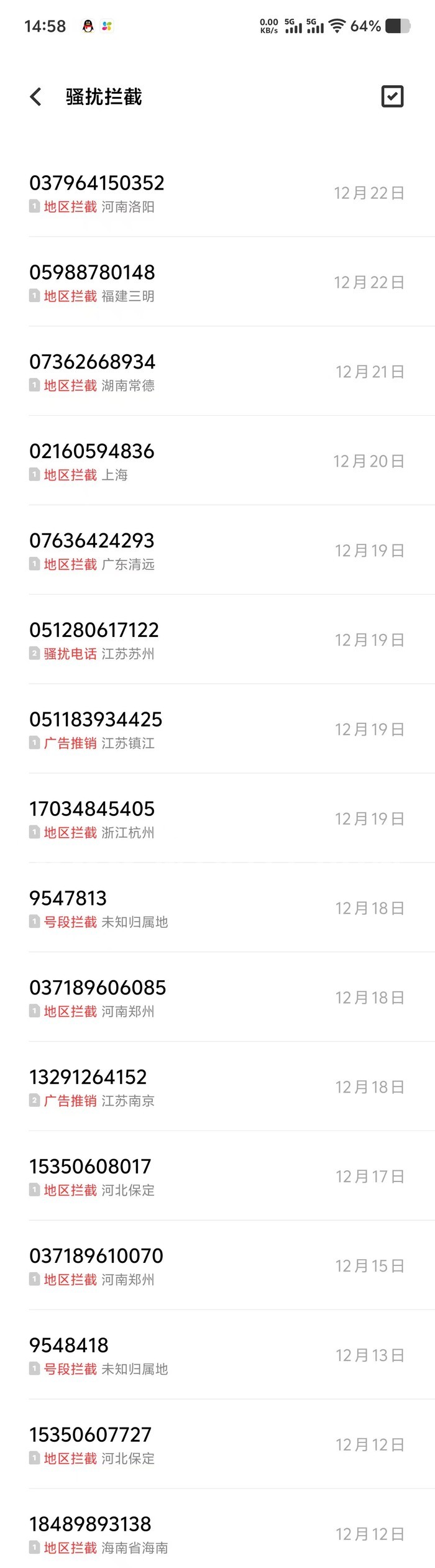The width and height of the screenshot is (435, 1568).
Task: Go back from the 骚扰拦截 page
Action: pos(36,97)
